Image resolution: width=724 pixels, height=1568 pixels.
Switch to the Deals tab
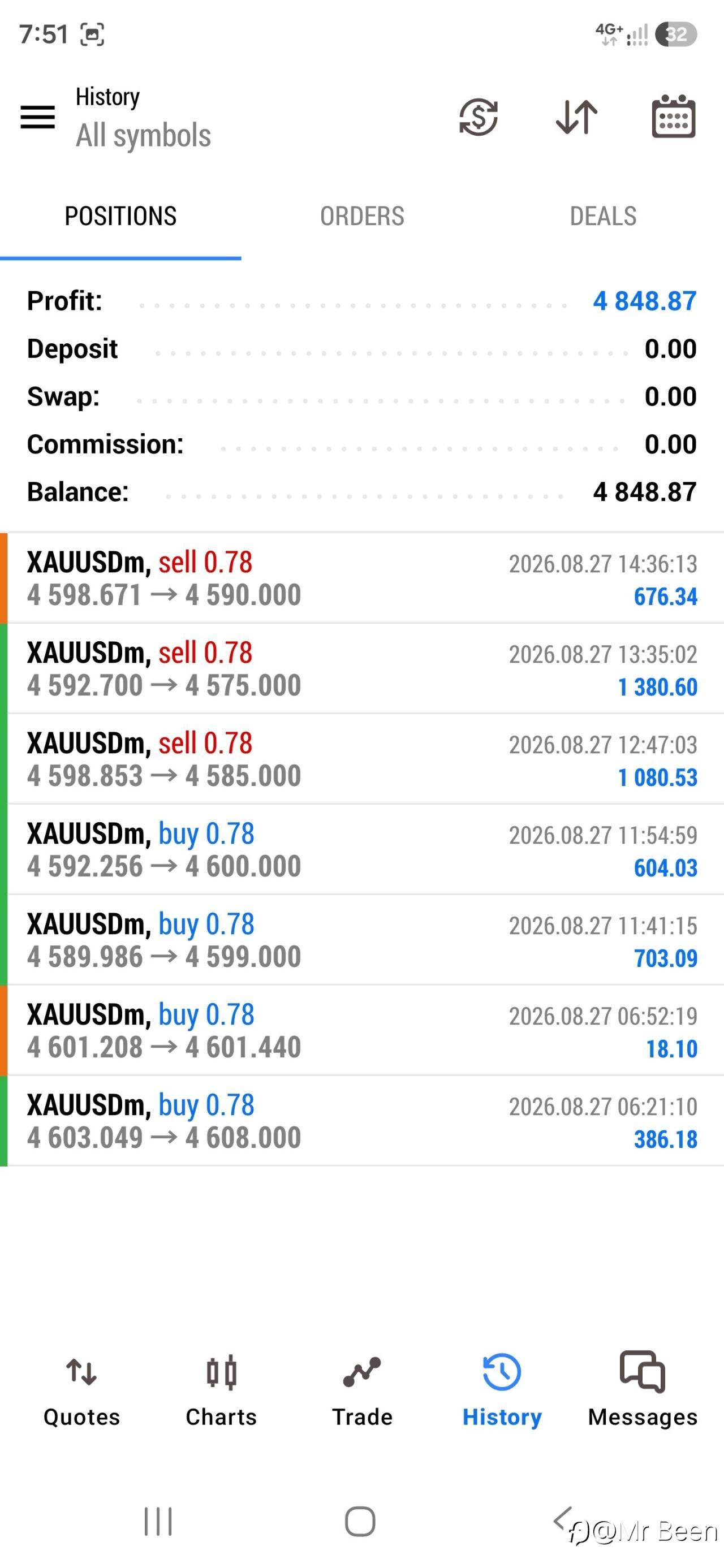pos(604,216)
